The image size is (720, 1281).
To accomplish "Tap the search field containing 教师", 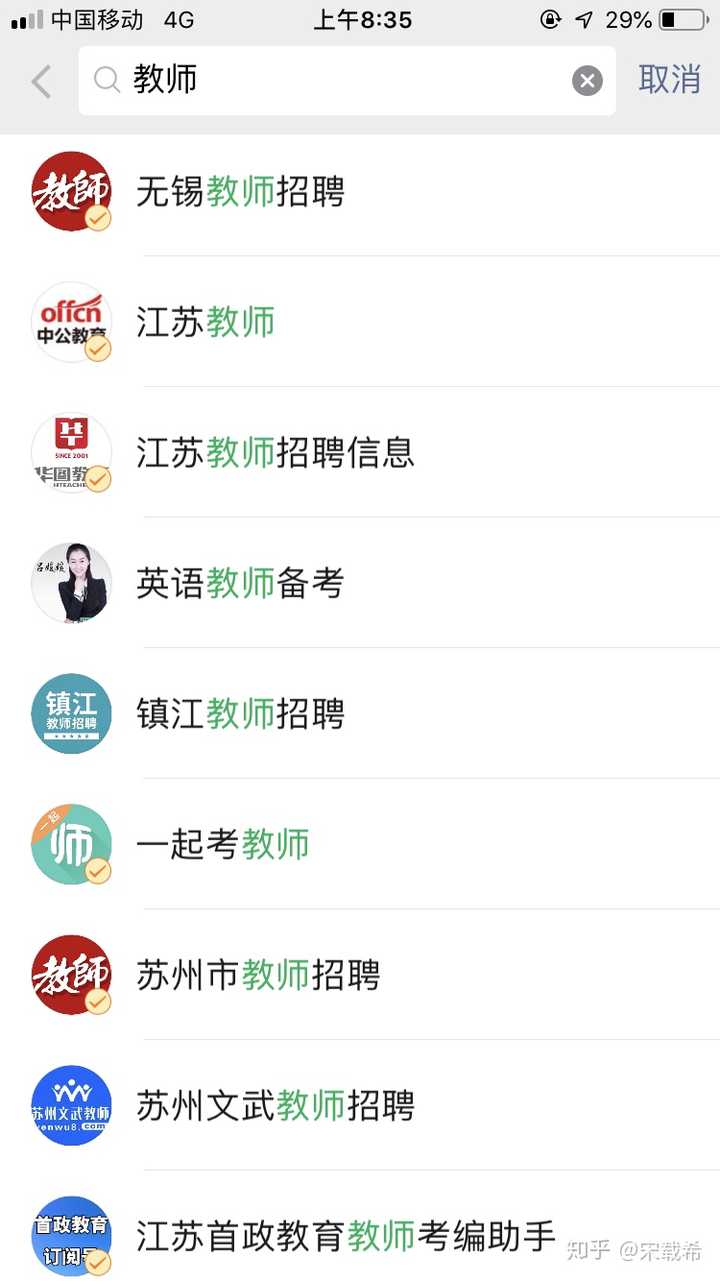I will pos(347,80).
